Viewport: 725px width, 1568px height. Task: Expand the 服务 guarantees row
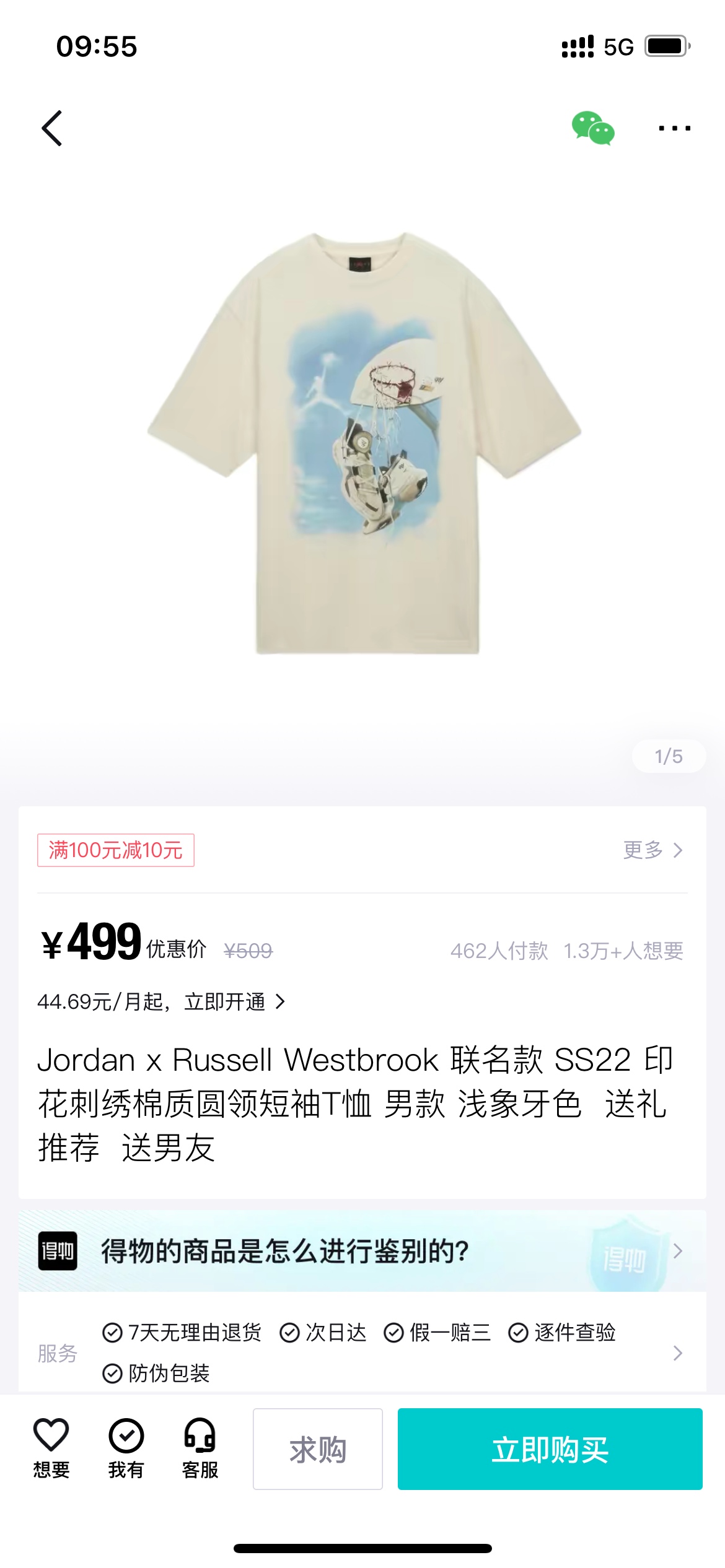[677, 1352]
